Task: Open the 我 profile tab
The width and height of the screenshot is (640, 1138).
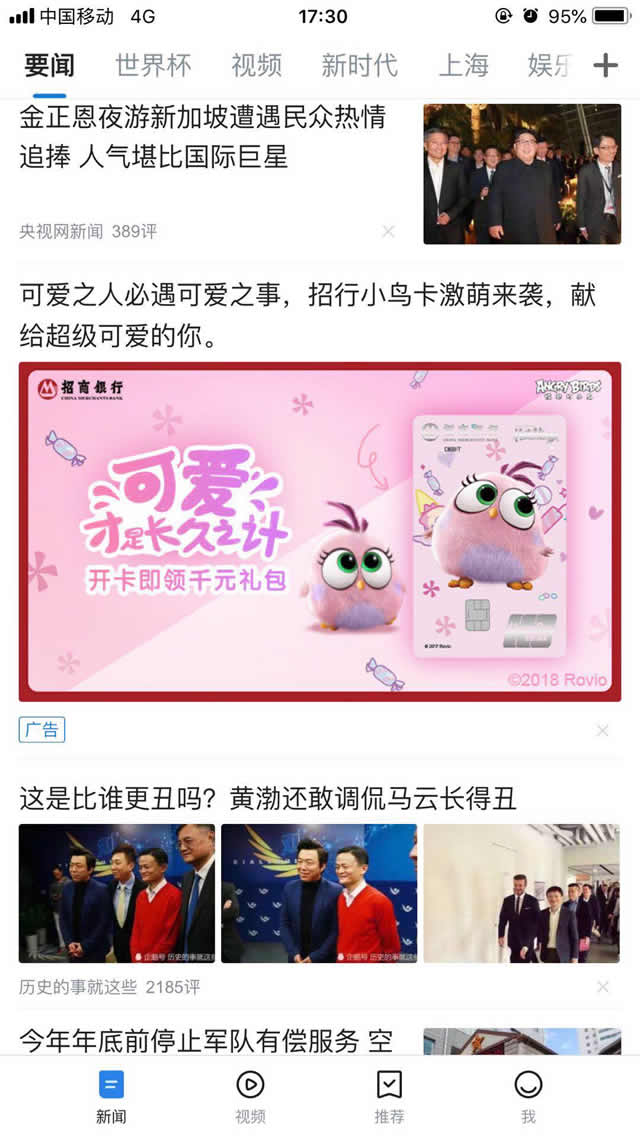Action: coord(528,1095)
